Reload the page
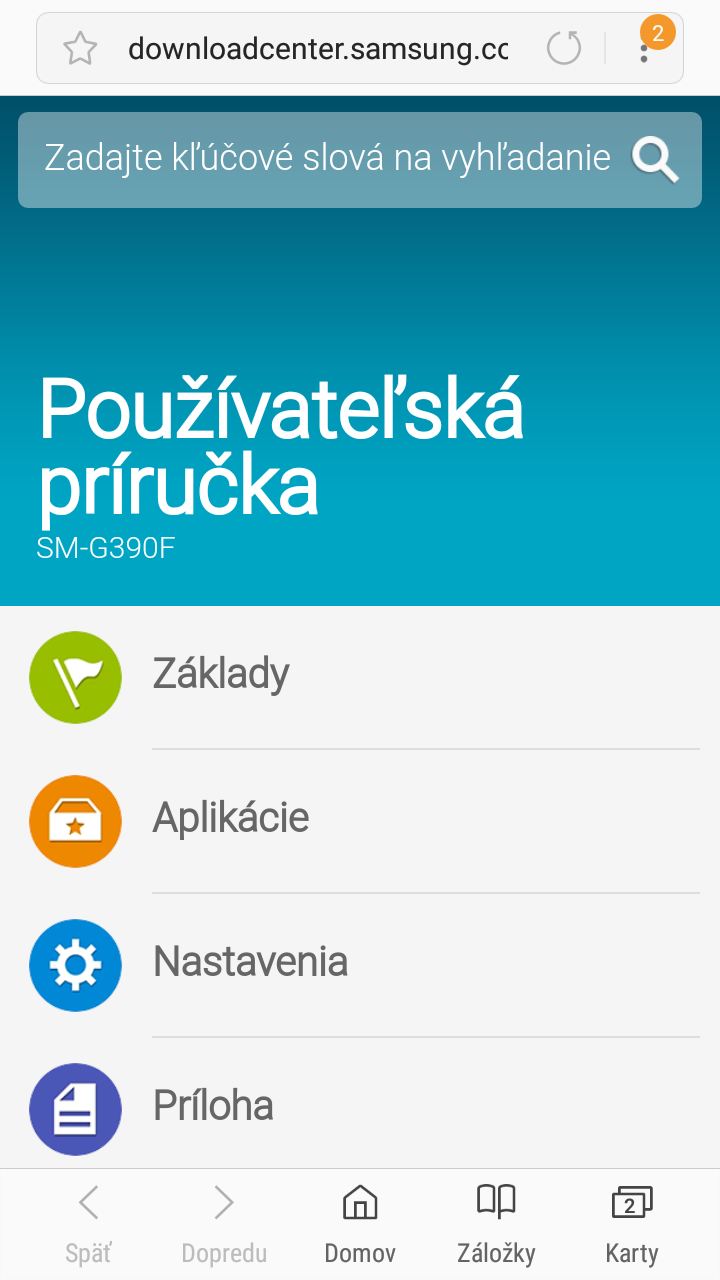Screen dimensions: 720x1280 pos(564,48)
